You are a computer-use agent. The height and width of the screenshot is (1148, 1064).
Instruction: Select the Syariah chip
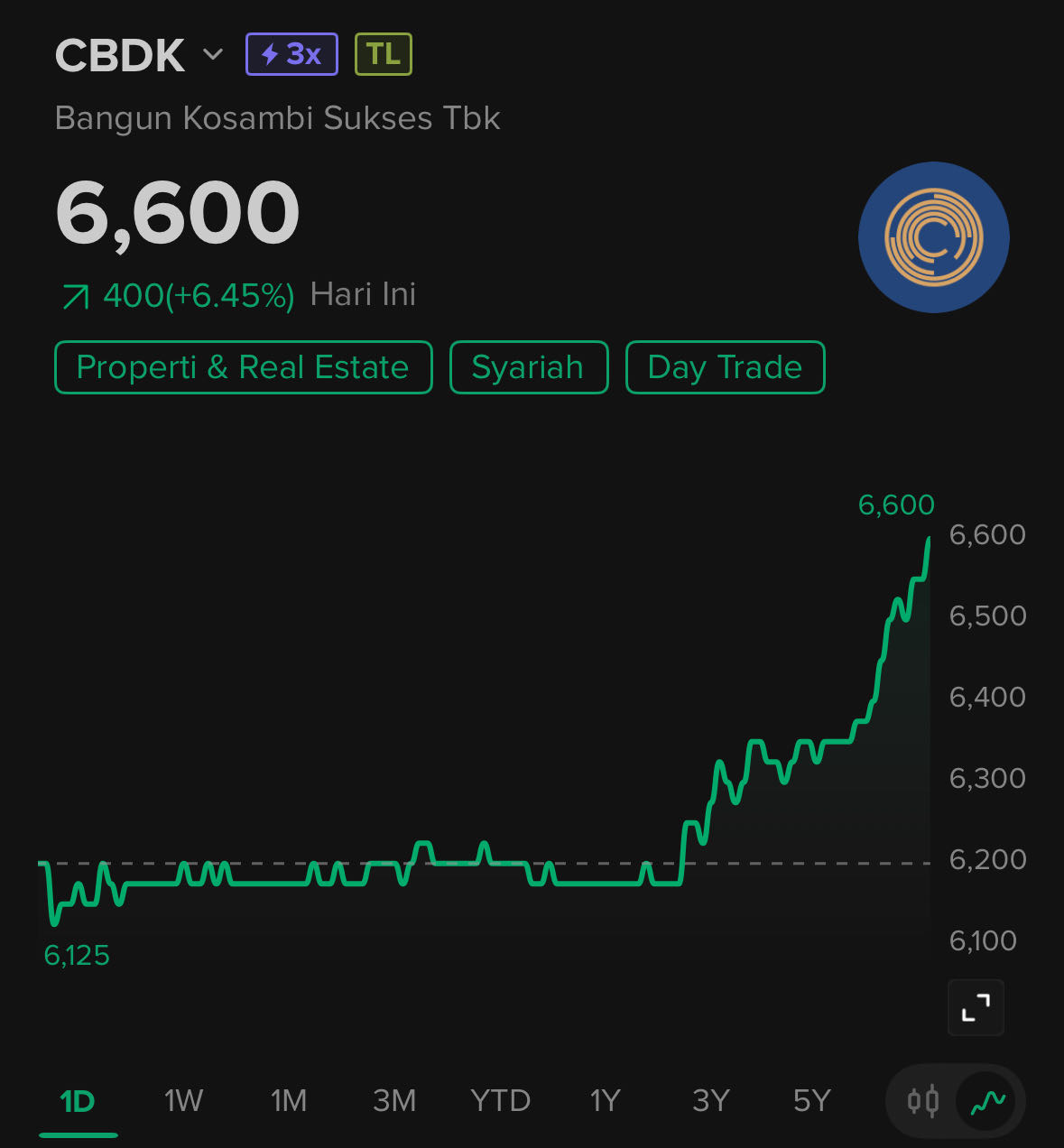point(528,367)
